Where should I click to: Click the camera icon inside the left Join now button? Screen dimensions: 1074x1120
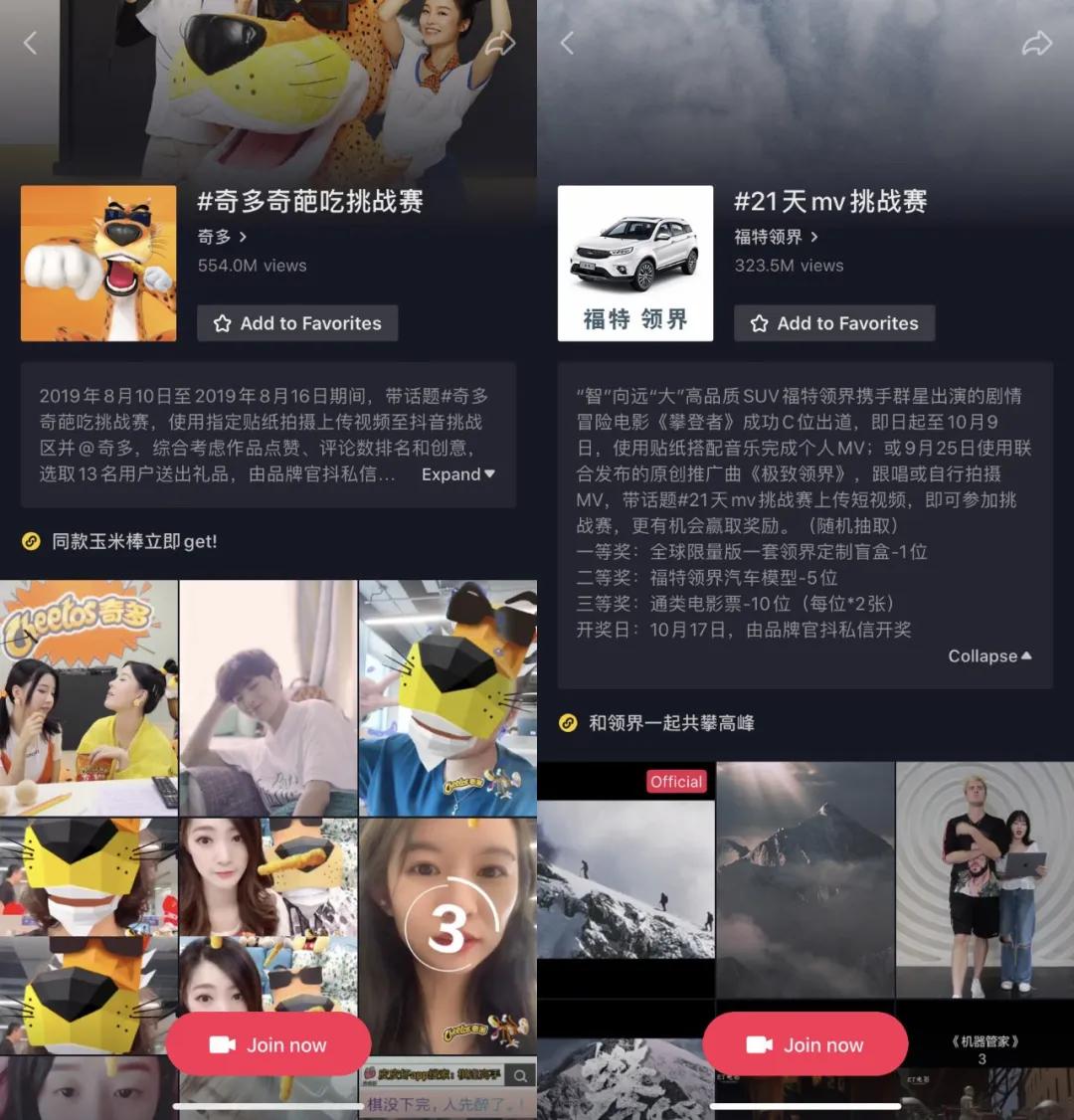coord(225,1044)
